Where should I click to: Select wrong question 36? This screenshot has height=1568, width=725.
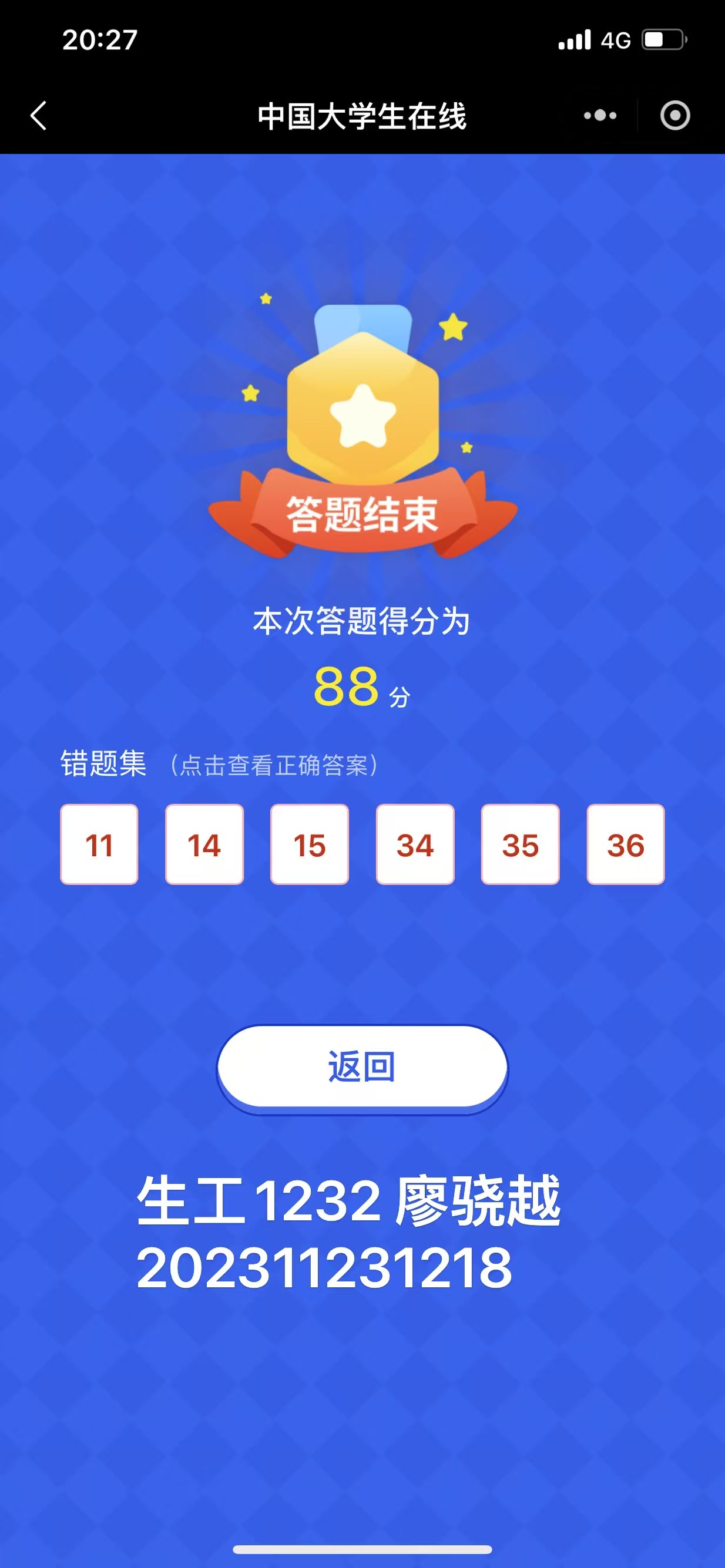pyautogui.click(x=626, y=844)
